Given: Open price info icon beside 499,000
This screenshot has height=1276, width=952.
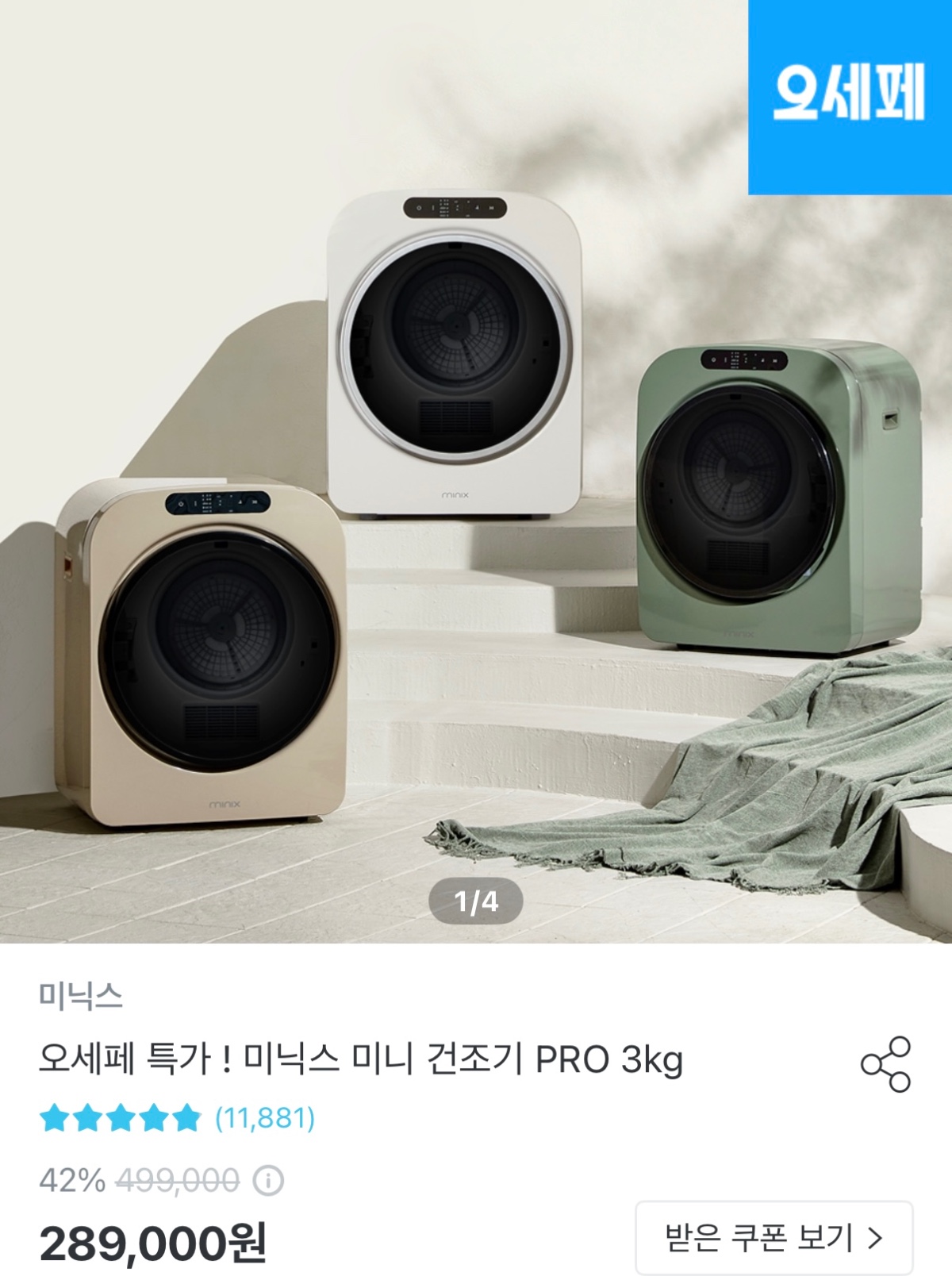Looking at the screenshot, I should [x=268, y=1181].
